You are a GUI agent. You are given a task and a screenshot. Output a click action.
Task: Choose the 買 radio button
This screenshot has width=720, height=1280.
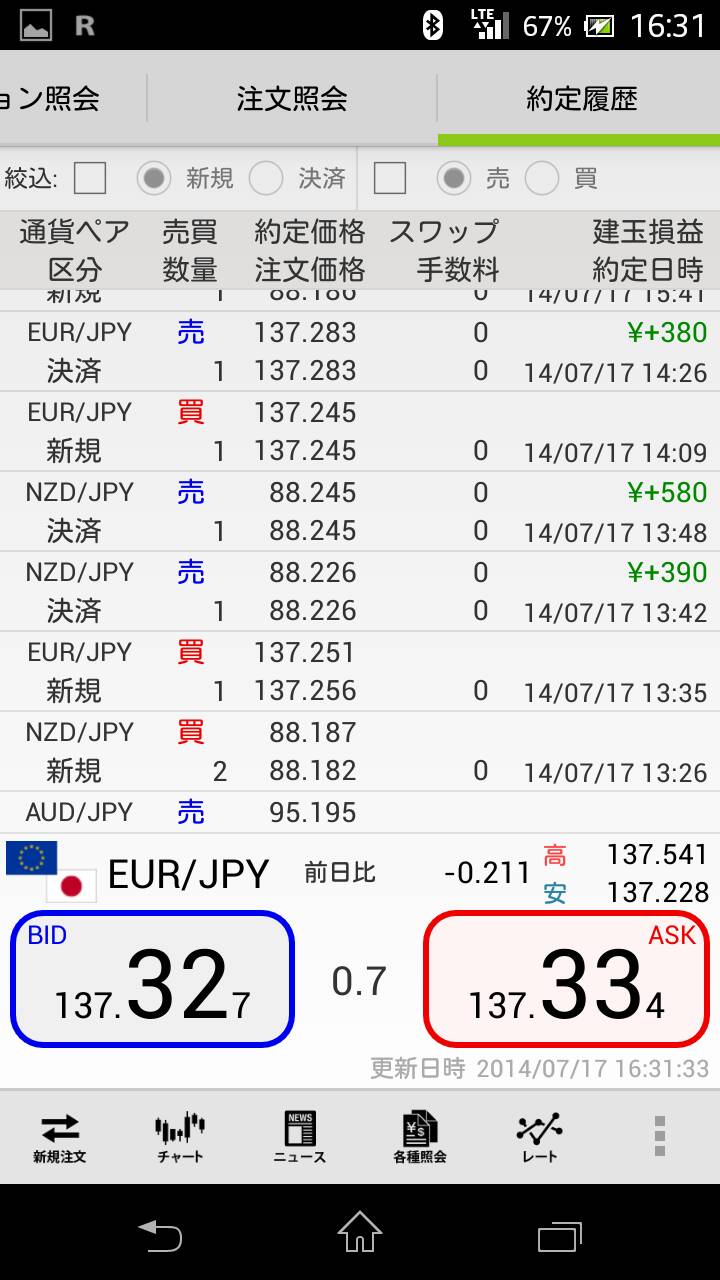point(542,178)
